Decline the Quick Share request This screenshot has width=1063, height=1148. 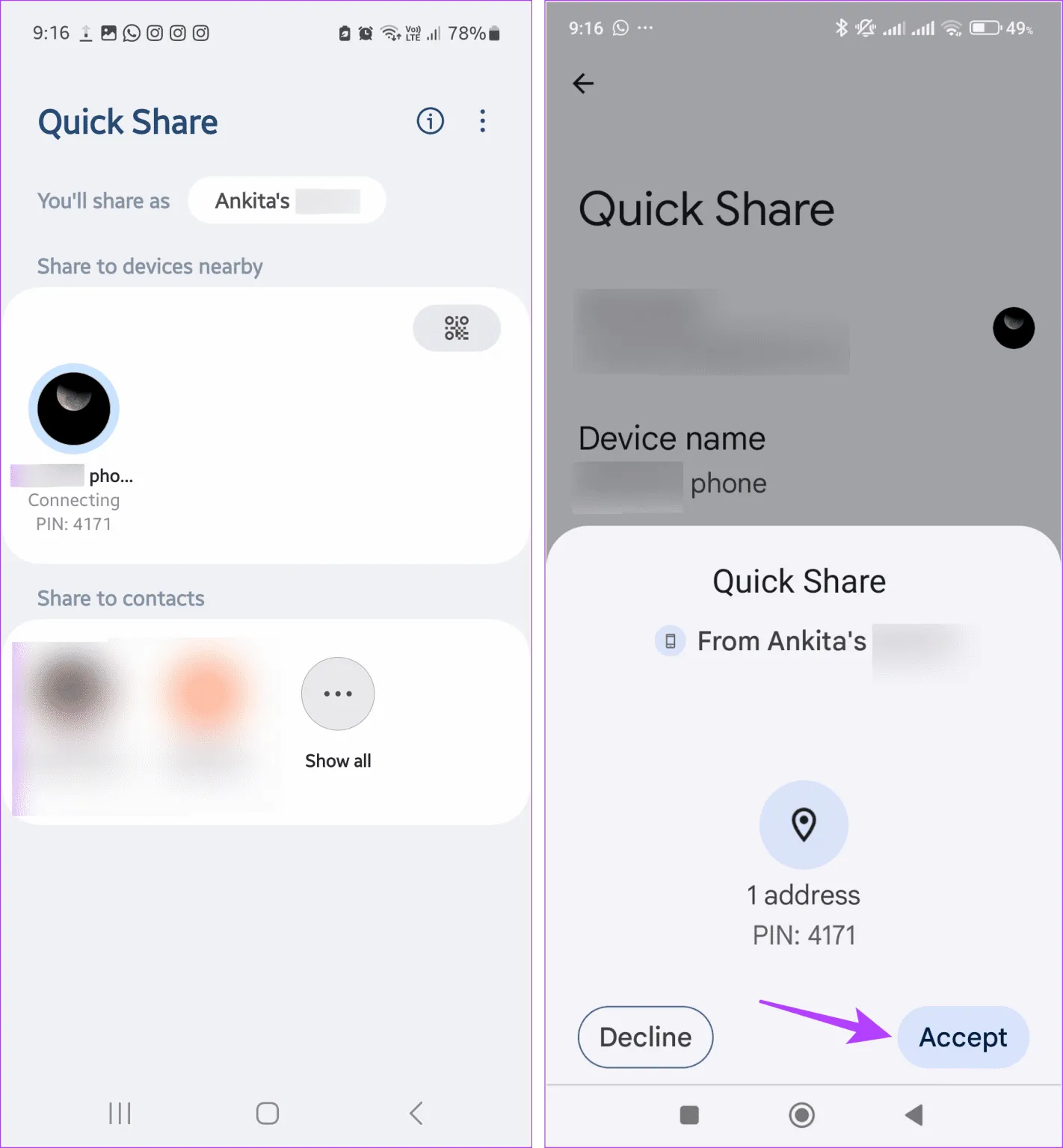tap(645, 1037)
